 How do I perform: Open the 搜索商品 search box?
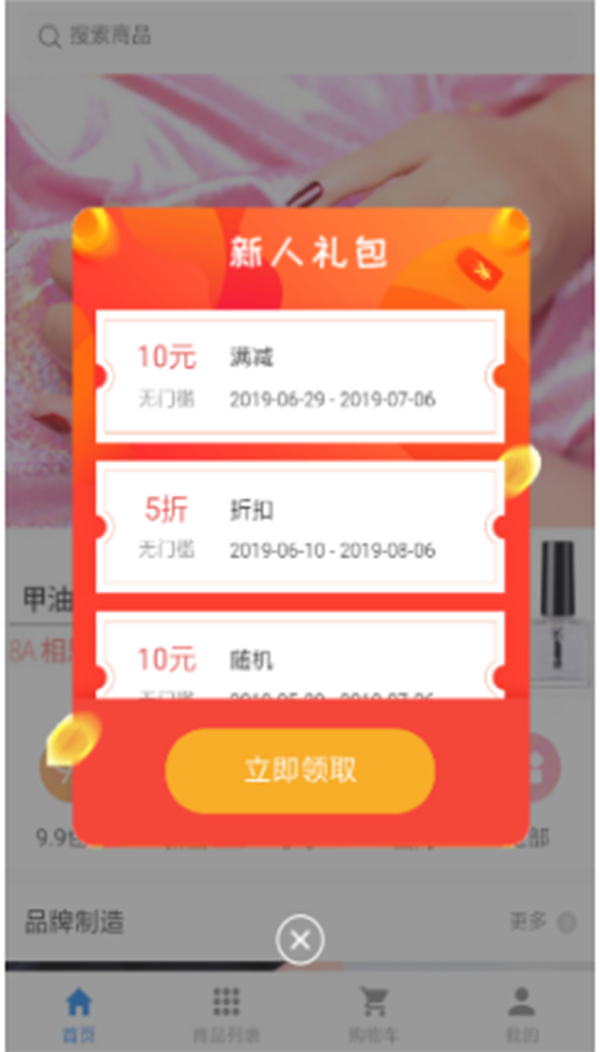click(300, 37)
